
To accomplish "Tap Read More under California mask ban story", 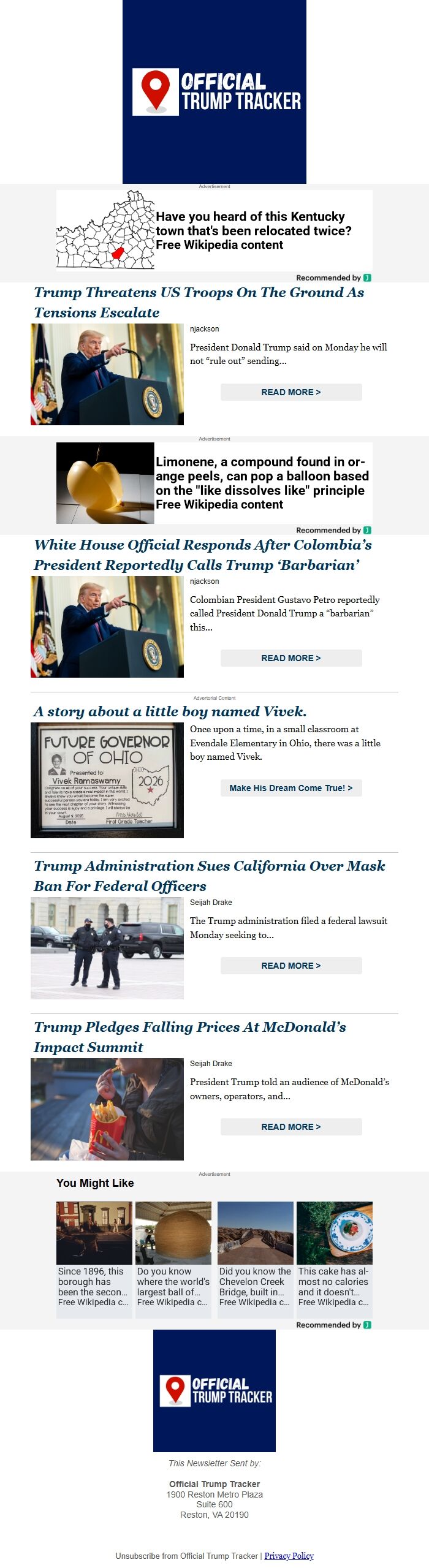I will pos(290,966).
